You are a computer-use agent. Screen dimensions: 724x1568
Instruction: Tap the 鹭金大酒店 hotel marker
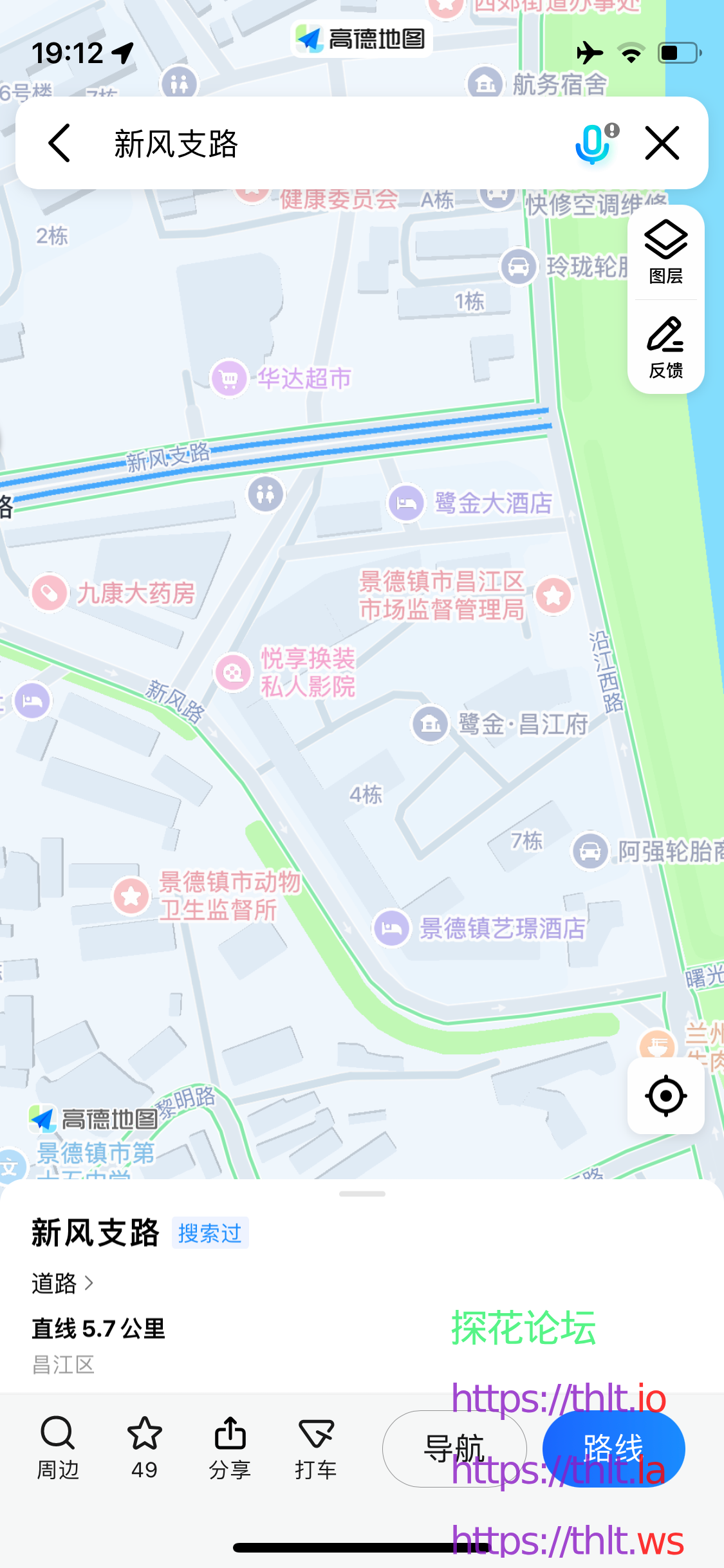(x=405, y=503)
